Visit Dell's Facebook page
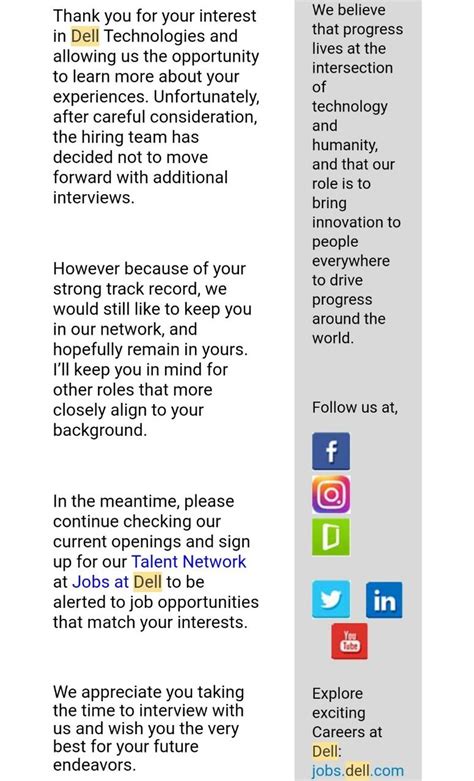Image resolution: width=474 pixels, height=781 pixels. (331, 451)
